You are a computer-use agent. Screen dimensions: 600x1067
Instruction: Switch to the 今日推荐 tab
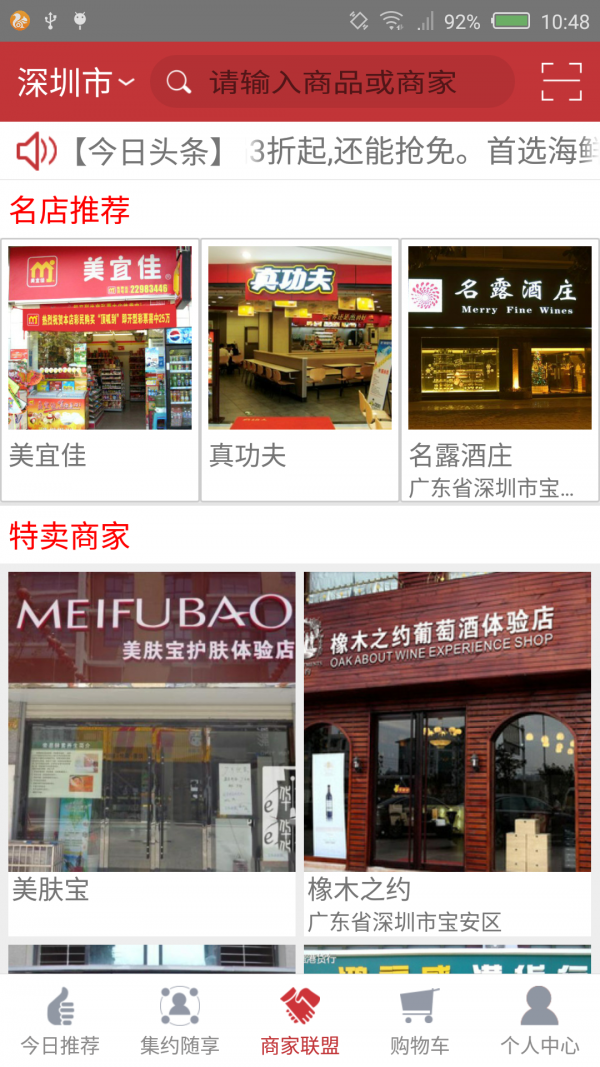coord(60,1021)
